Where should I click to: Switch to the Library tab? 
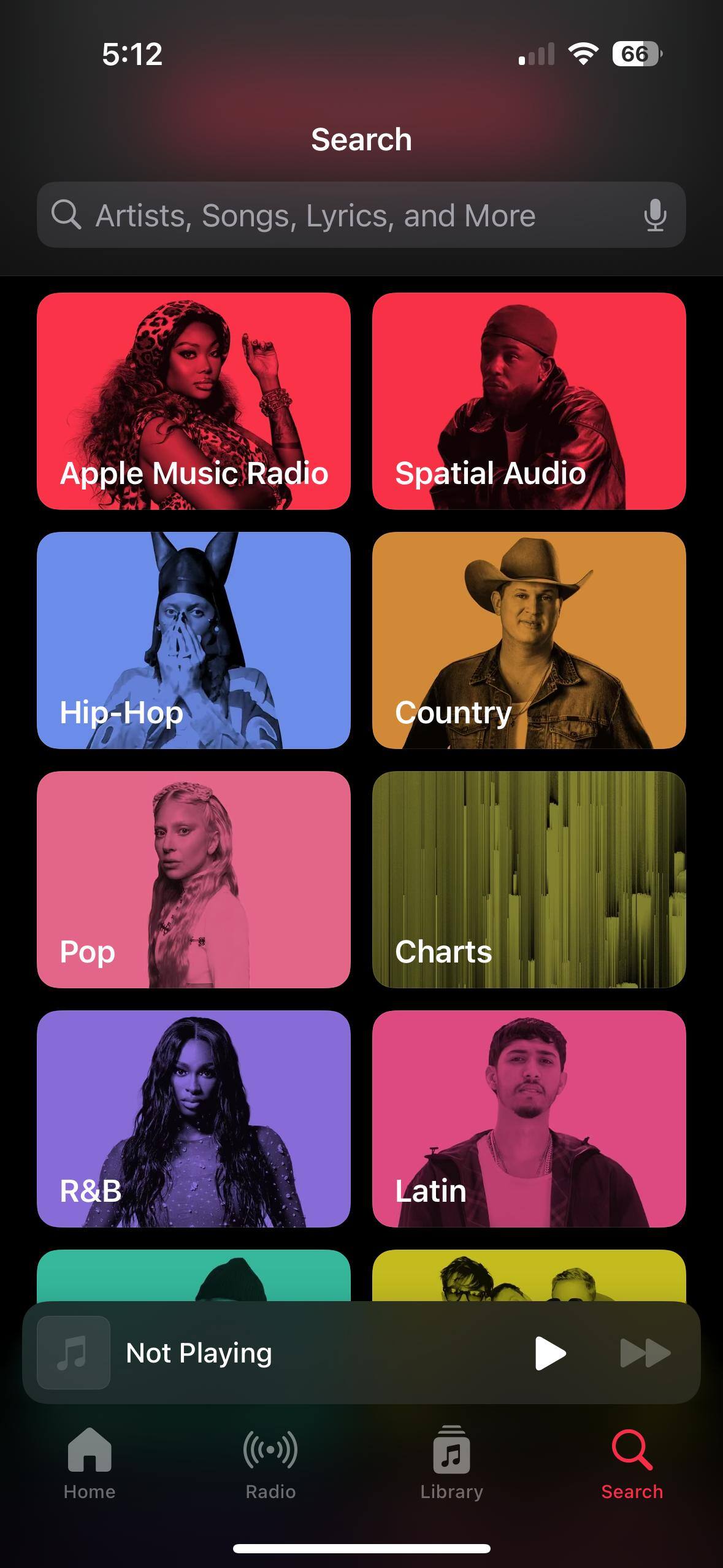point(451,1463)
